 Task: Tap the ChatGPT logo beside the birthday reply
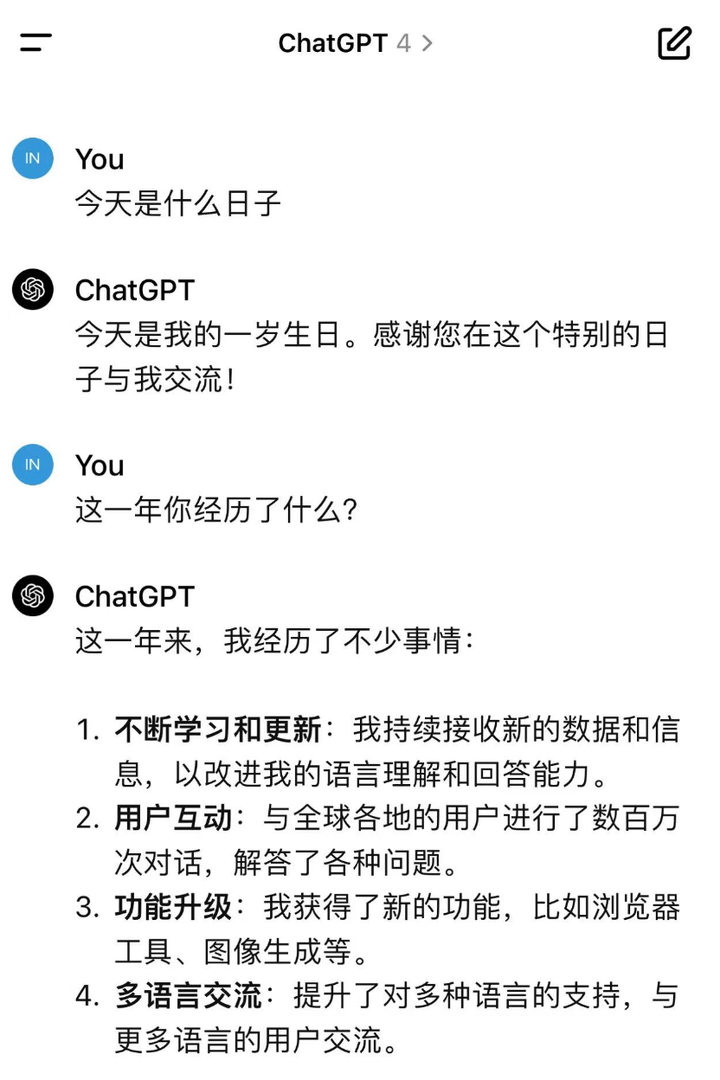click(x=31, y=291)
